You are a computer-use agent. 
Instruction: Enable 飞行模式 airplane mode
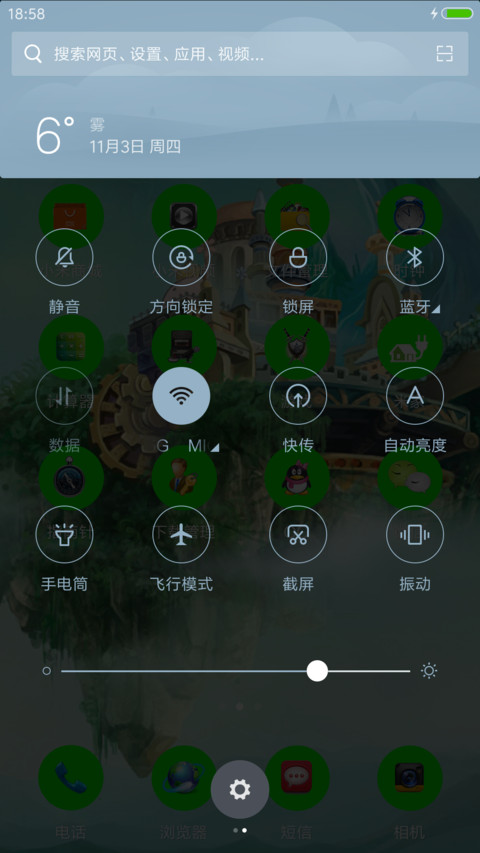coord(181,535)
